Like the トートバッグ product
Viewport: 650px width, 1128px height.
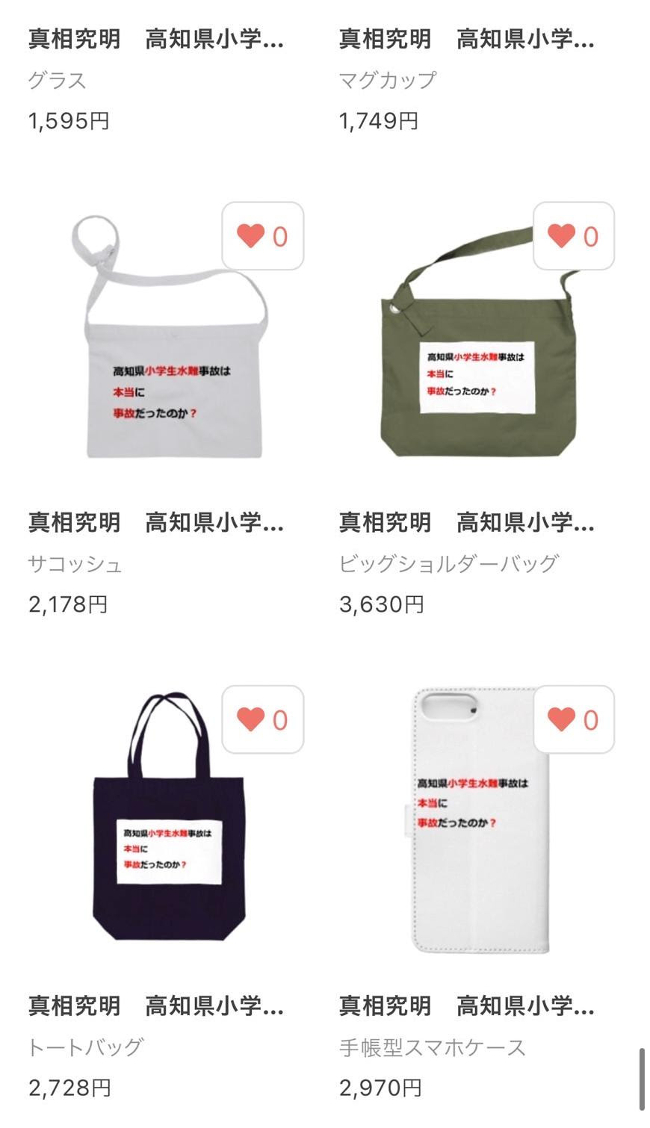click(262, 719)
